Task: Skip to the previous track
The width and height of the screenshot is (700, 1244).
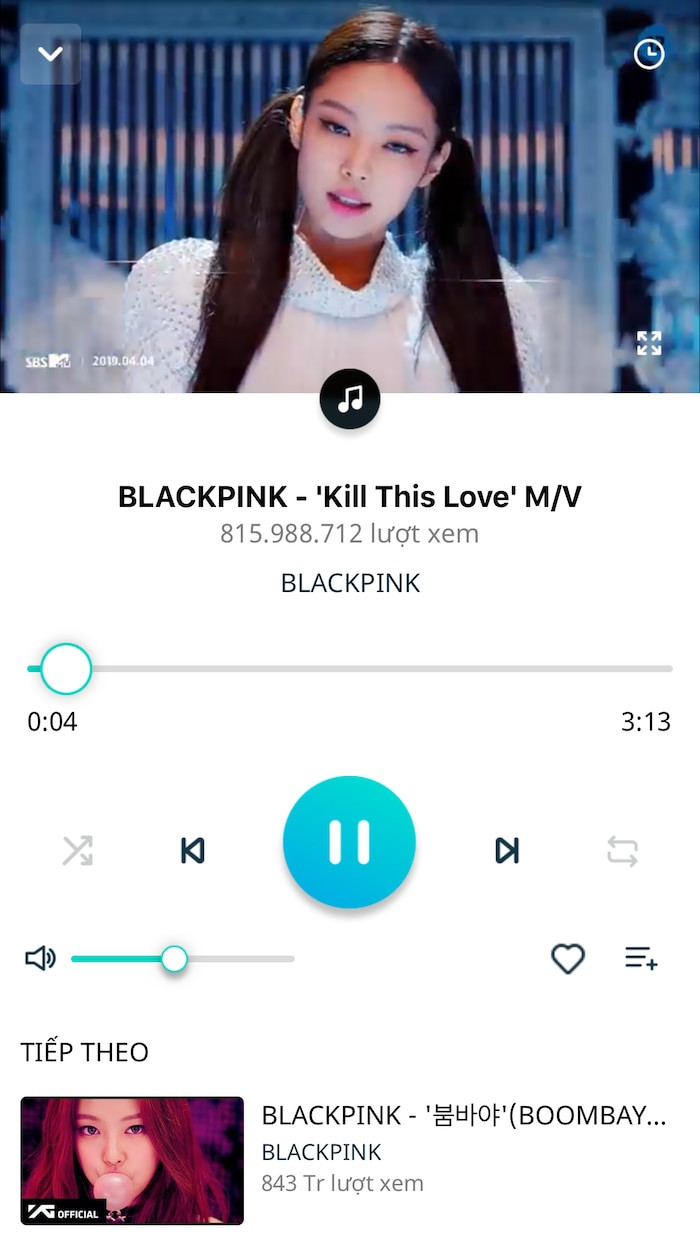Action: click(x=192, y=851)
